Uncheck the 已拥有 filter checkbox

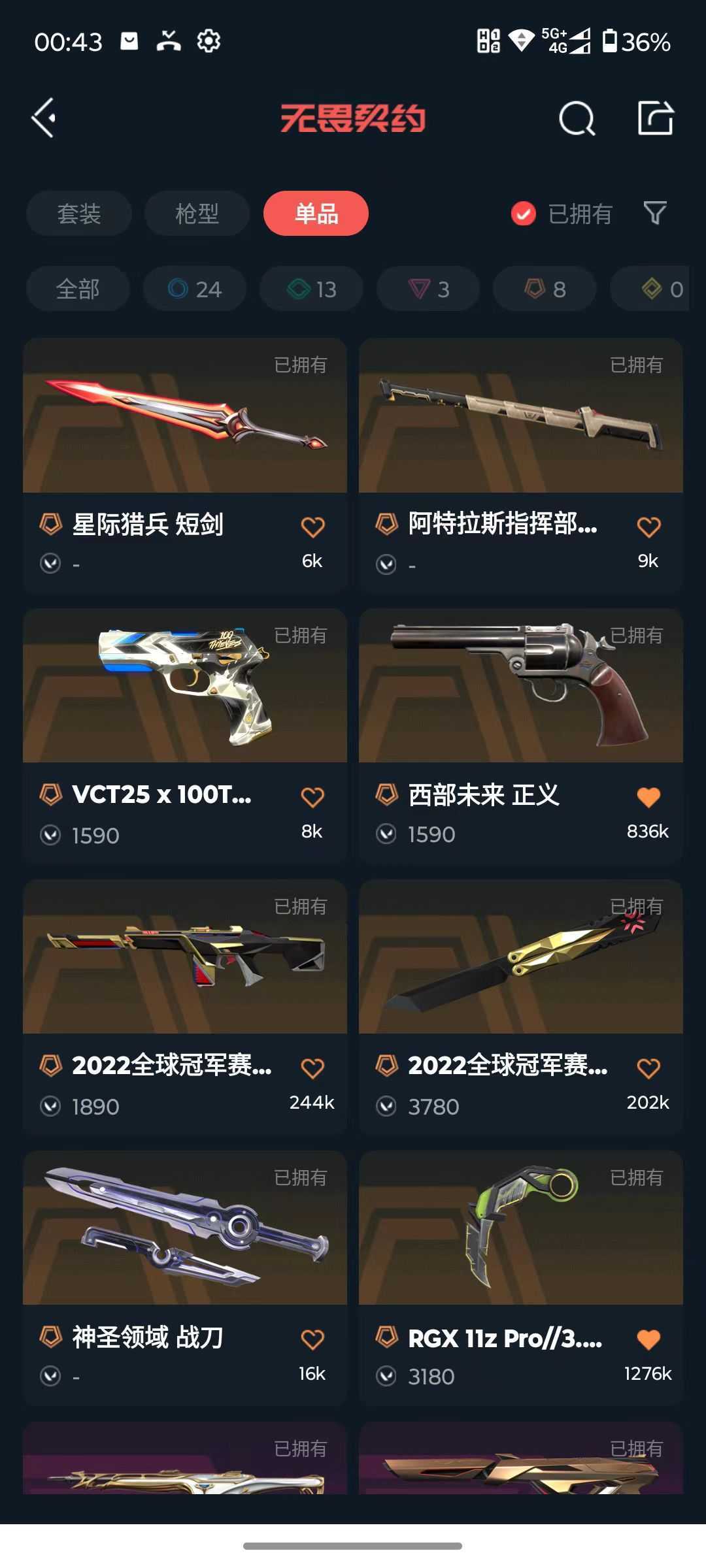pos(524,214)
